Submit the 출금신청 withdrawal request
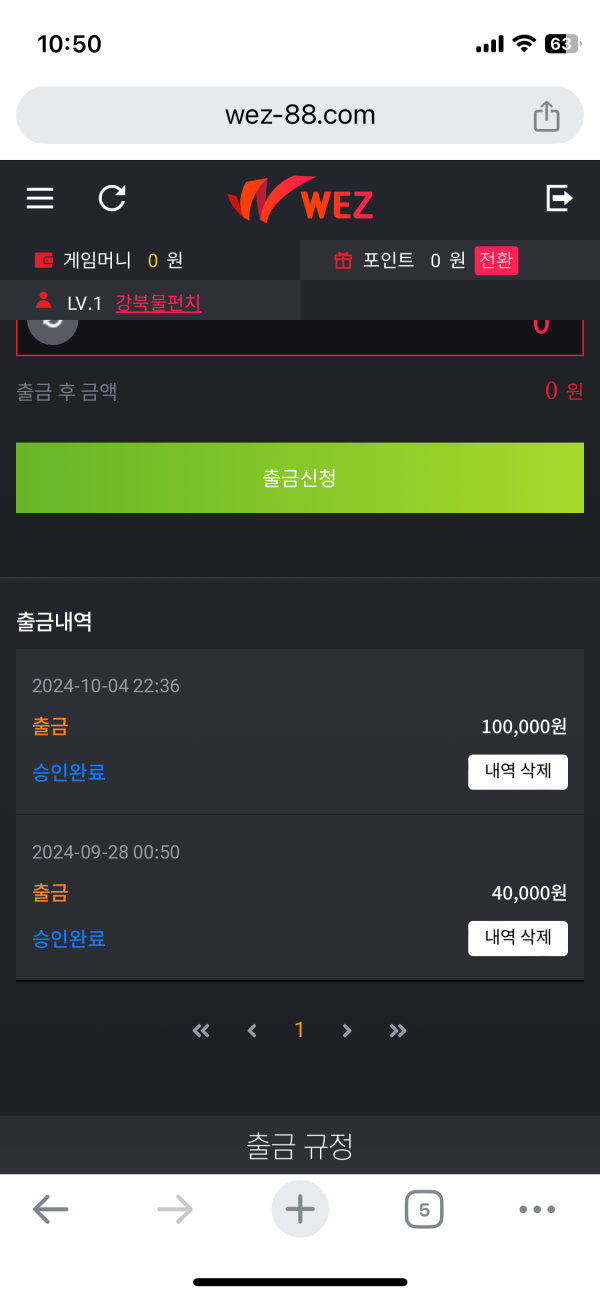 click(x=300, y=478)
